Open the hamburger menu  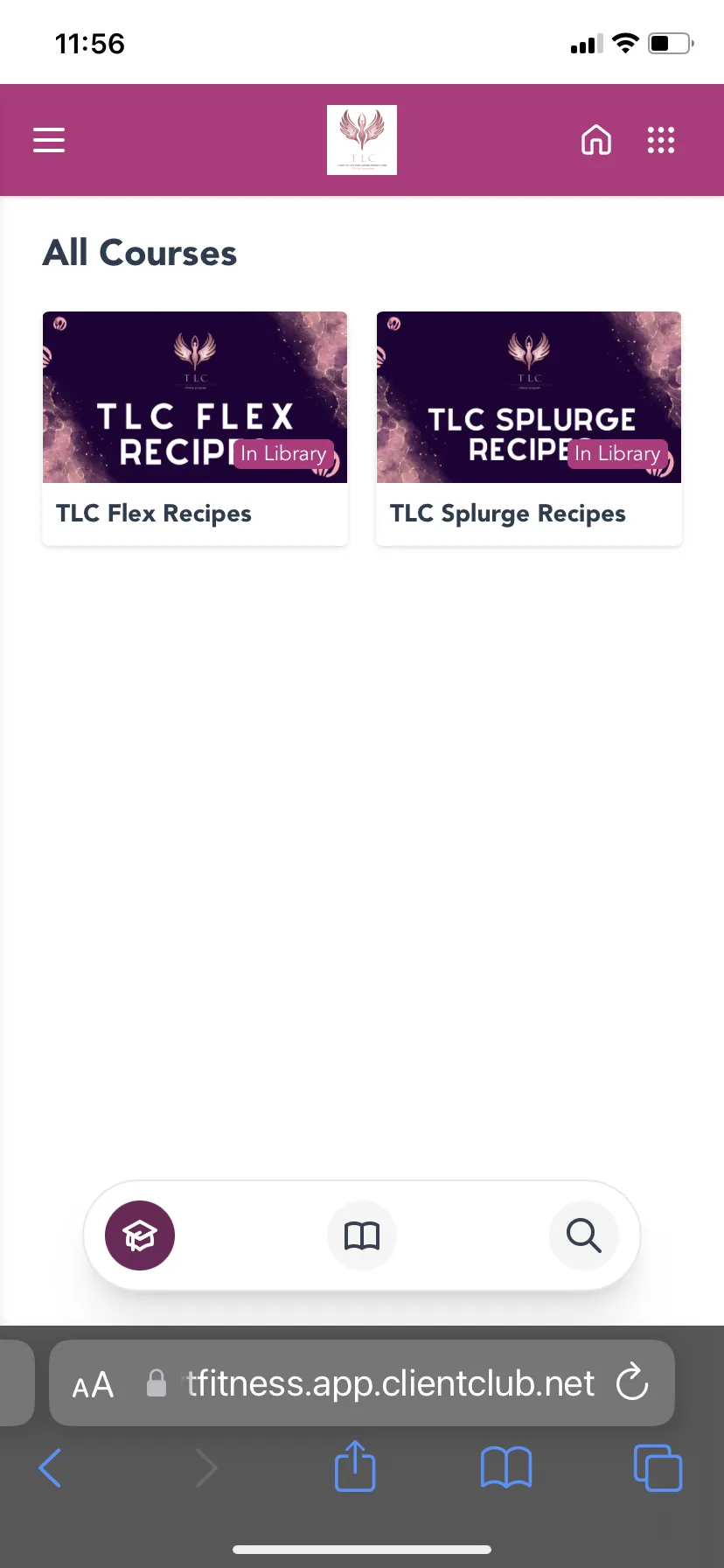[x=49, y=140]
